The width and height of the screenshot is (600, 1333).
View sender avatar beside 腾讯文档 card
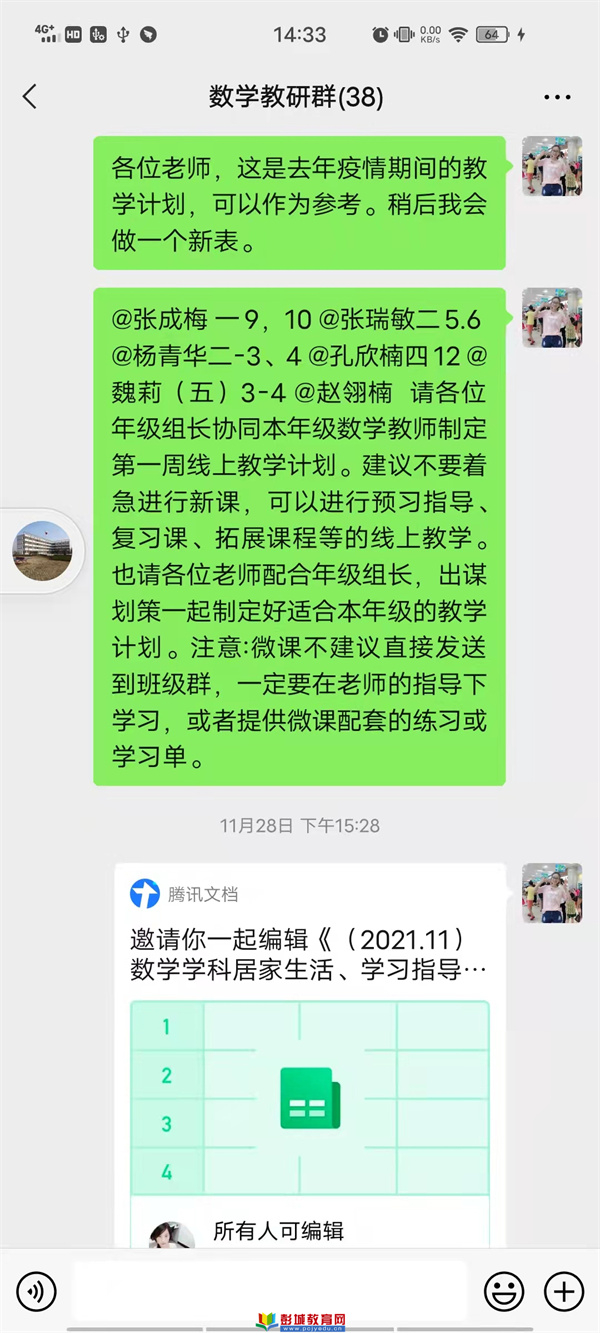click(x=551, y=892)
